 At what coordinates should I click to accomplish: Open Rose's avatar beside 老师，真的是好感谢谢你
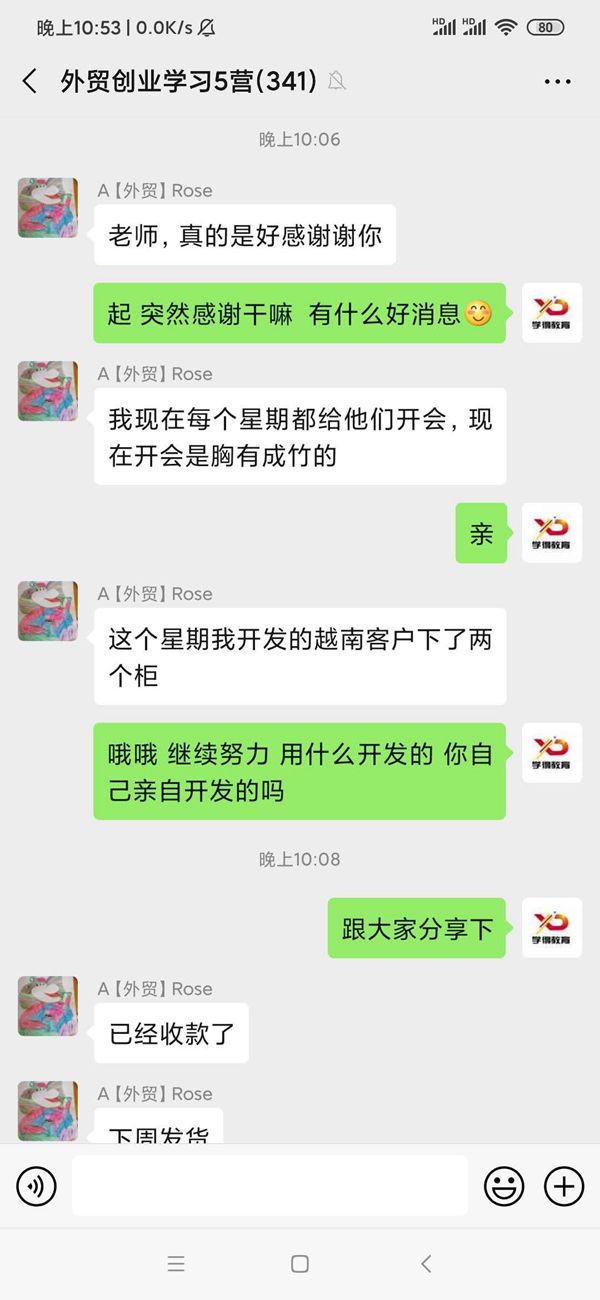[47, 208]
